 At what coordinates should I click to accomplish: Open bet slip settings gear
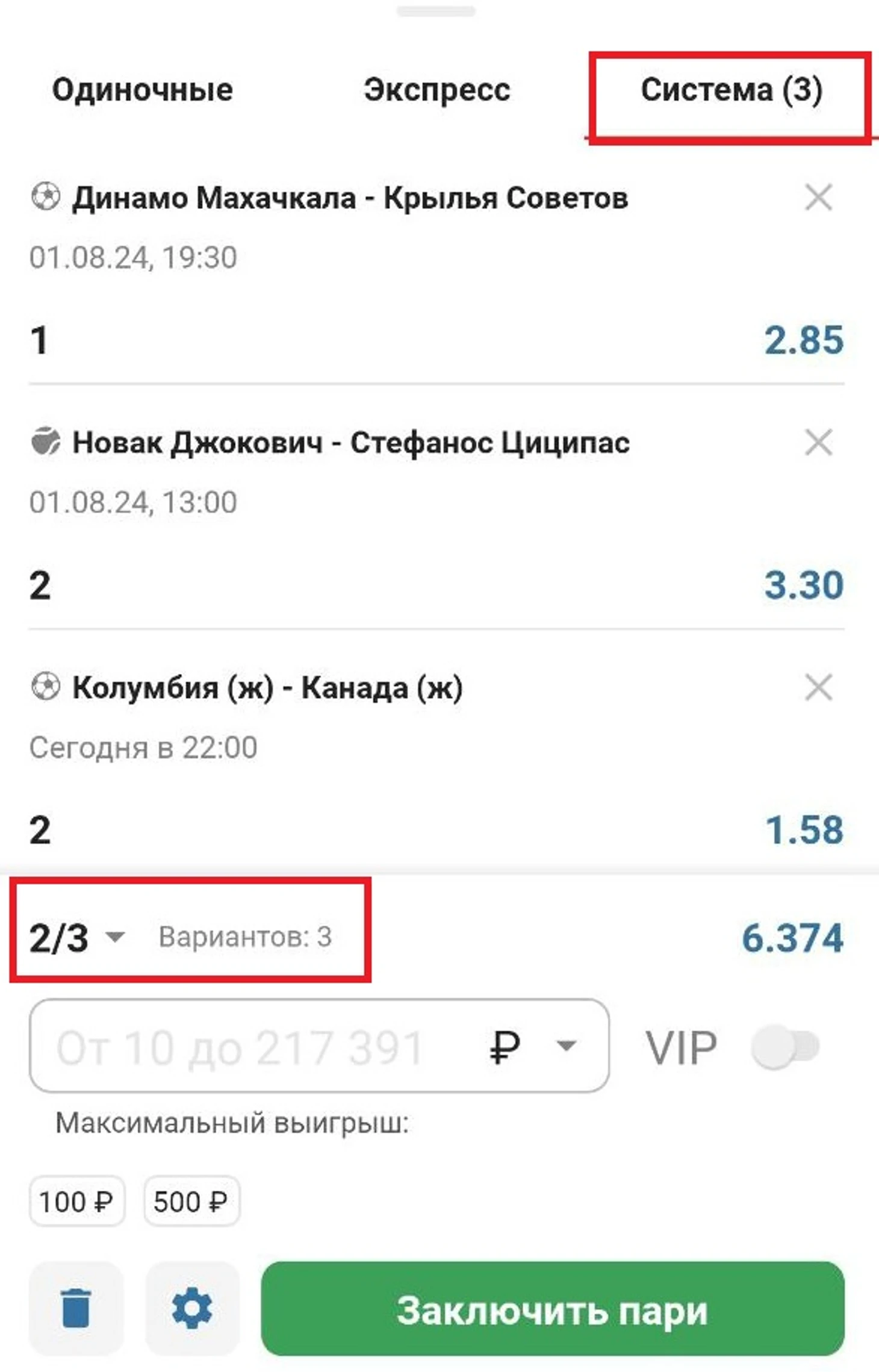[192, 1308]
